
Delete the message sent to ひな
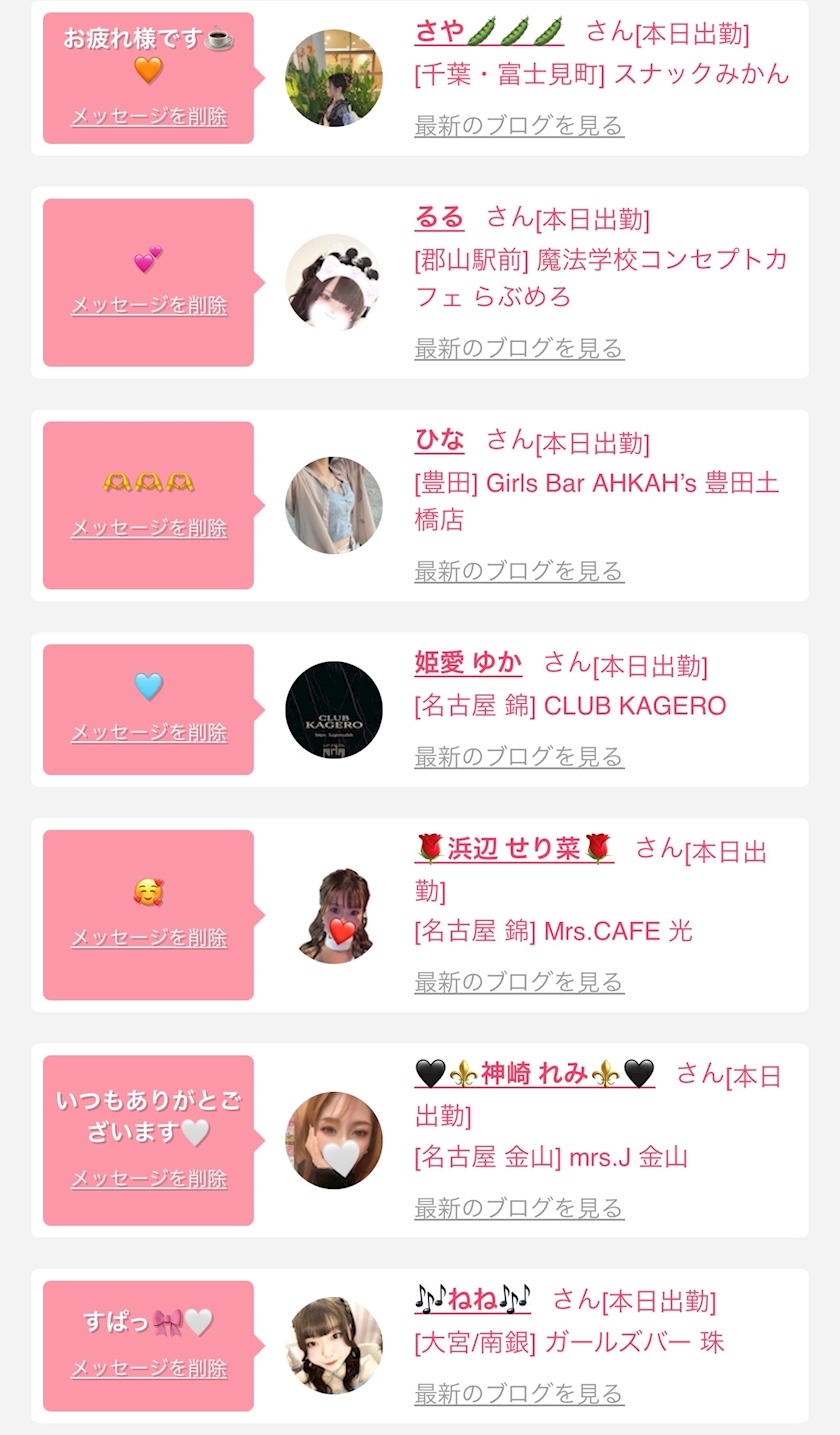tap(149, 527)
